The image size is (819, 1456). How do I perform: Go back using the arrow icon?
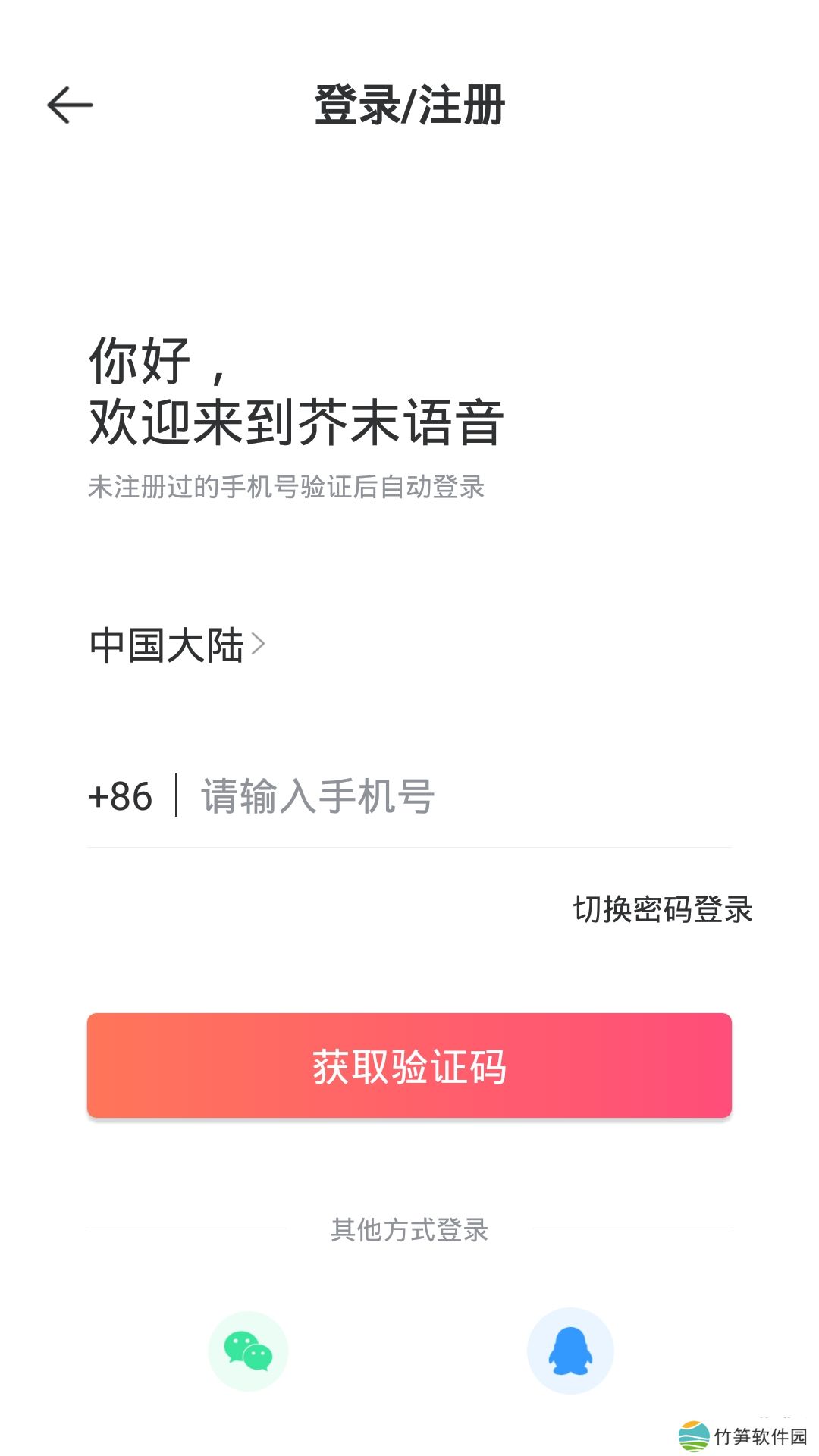70,105
